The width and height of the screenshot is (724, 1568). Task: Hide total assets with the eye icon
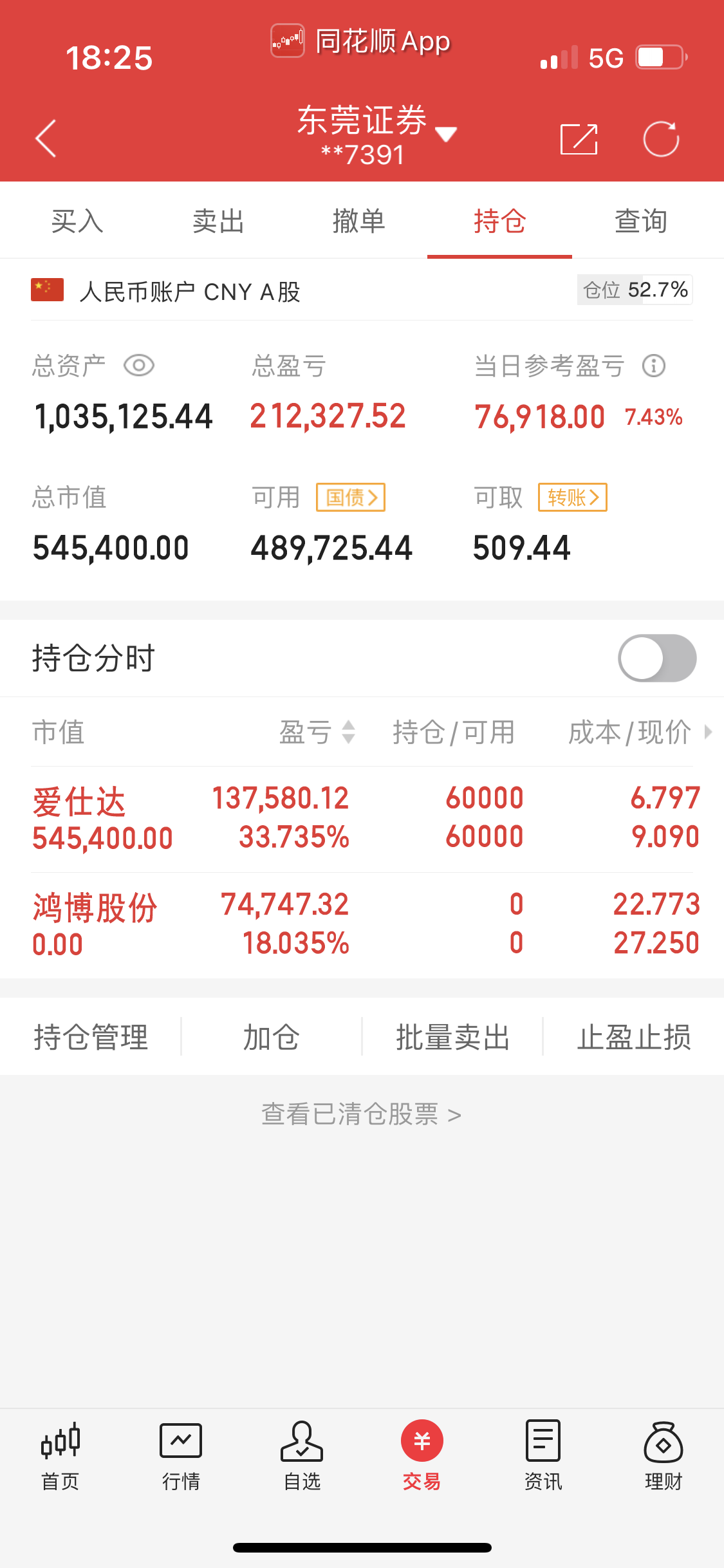[x=139, y=365]
